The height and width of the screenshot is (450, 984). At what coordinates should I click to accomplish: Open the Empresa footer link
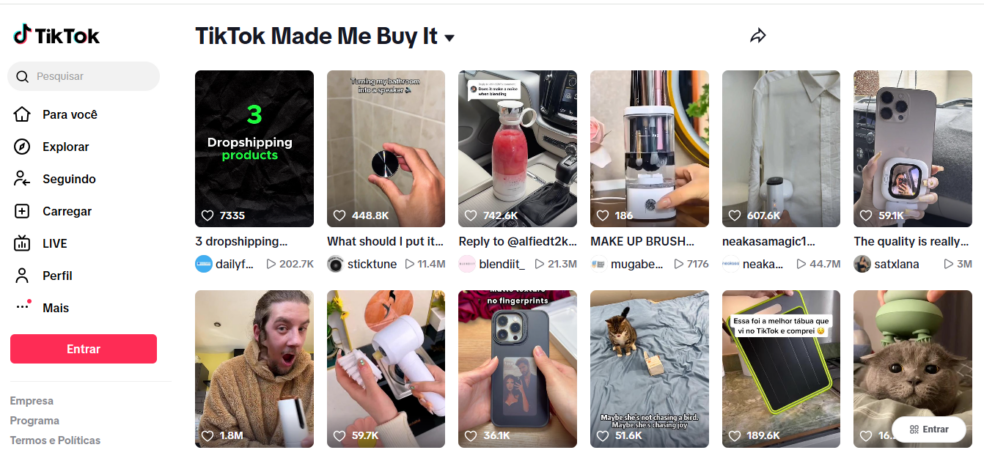pyautogui.click(x=32, y=401)
